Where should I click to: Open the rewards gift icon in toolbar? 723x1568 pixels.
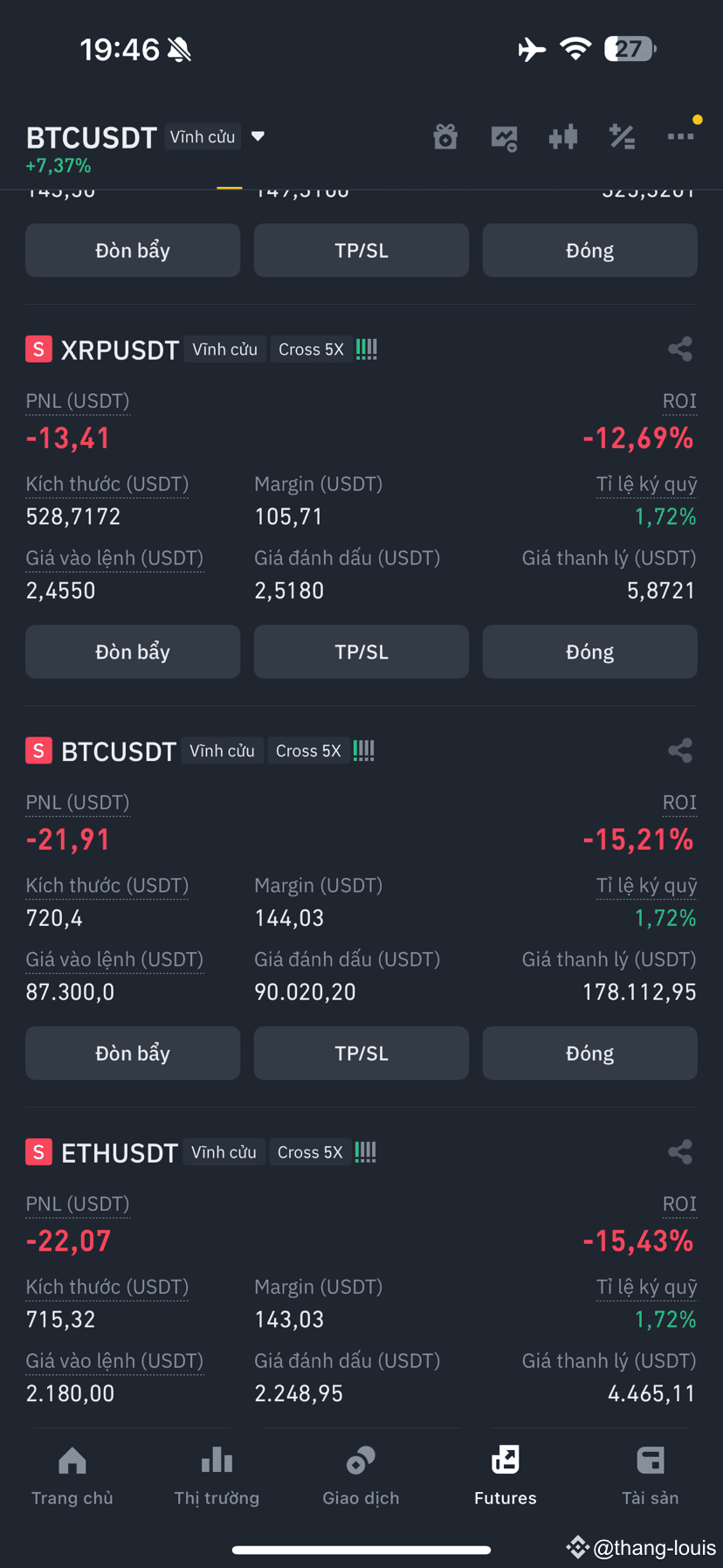(x=445, y=136)
